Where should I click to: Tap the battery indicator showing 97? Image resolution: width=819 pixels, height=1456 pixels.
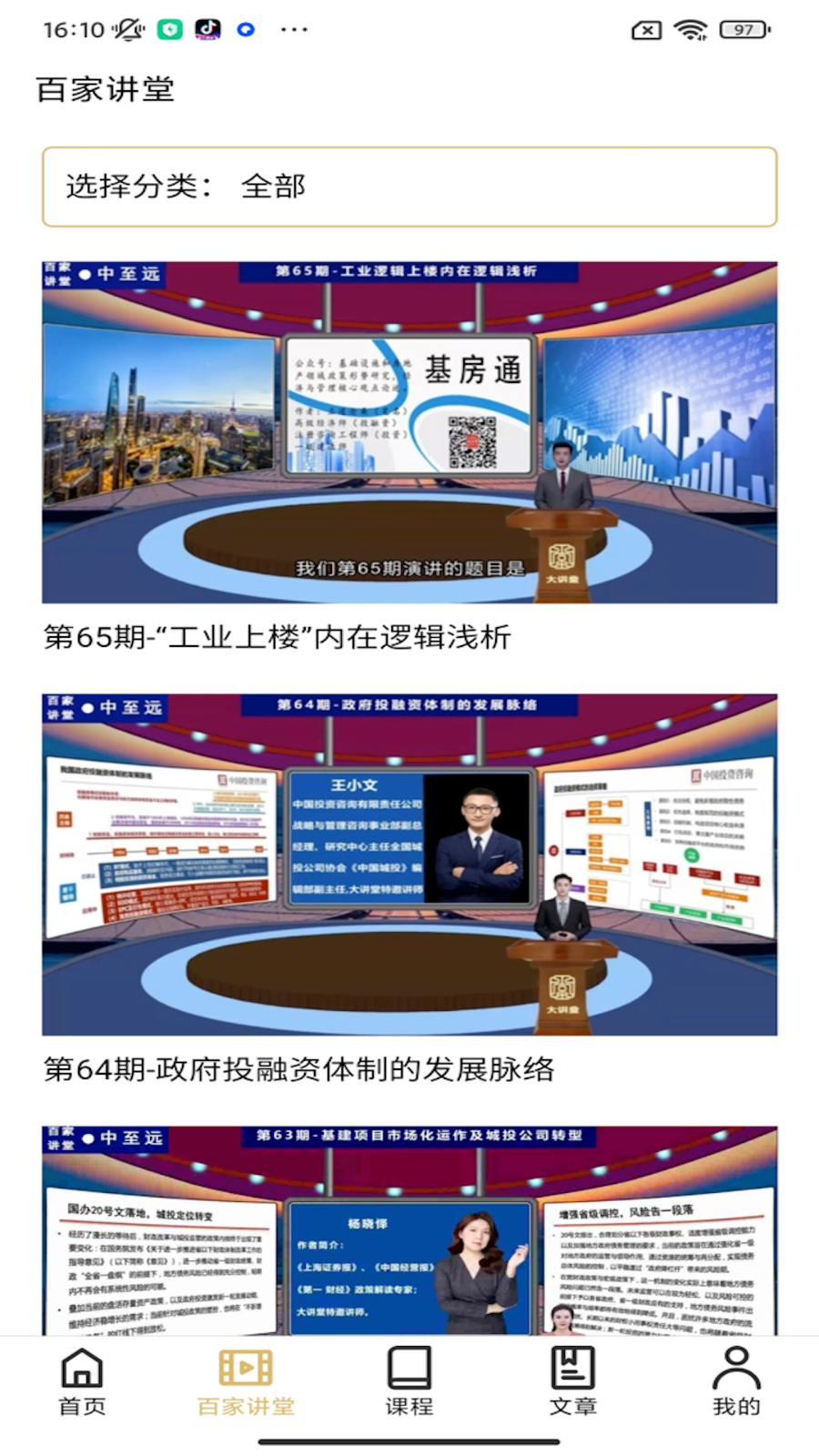click(x=743, y=29)
